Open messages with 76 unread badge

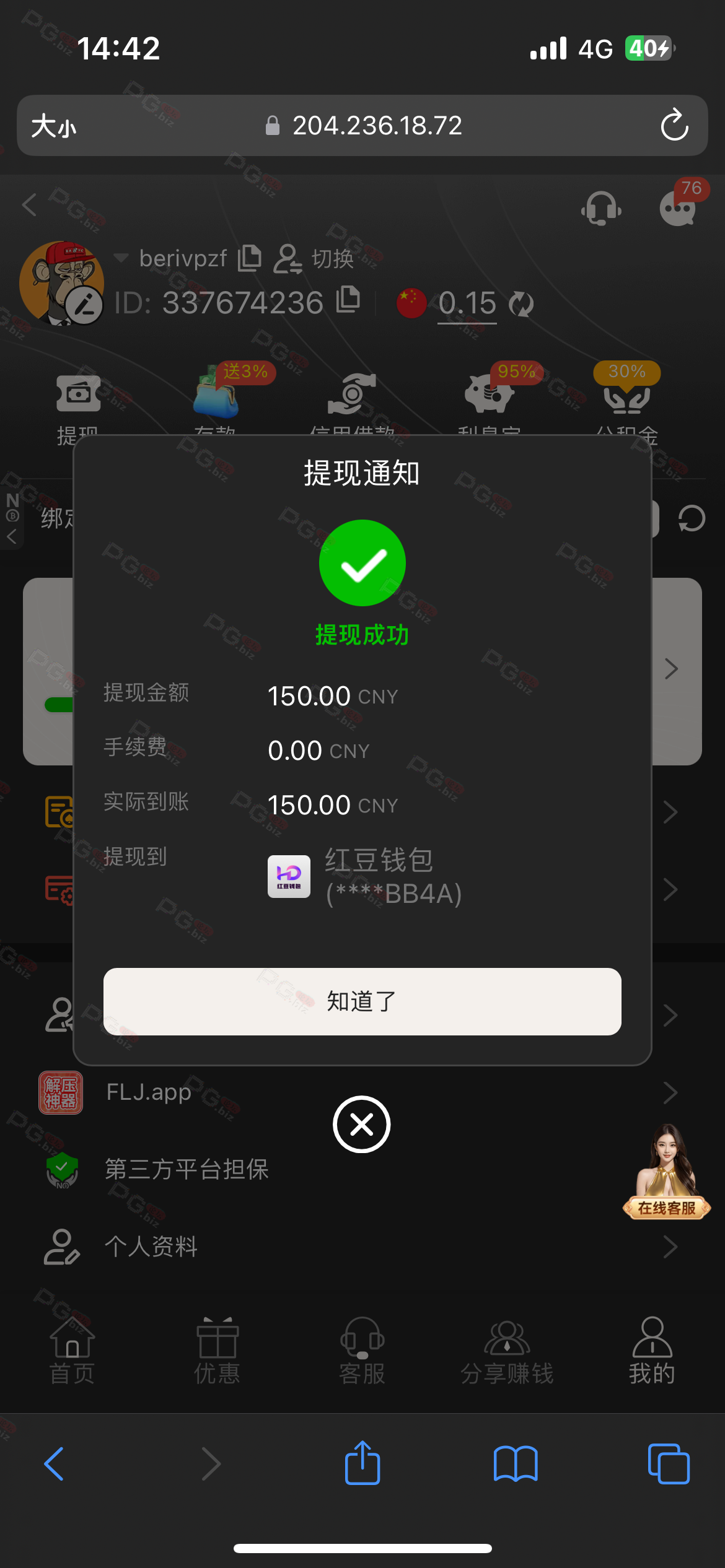tap(679, 207)
